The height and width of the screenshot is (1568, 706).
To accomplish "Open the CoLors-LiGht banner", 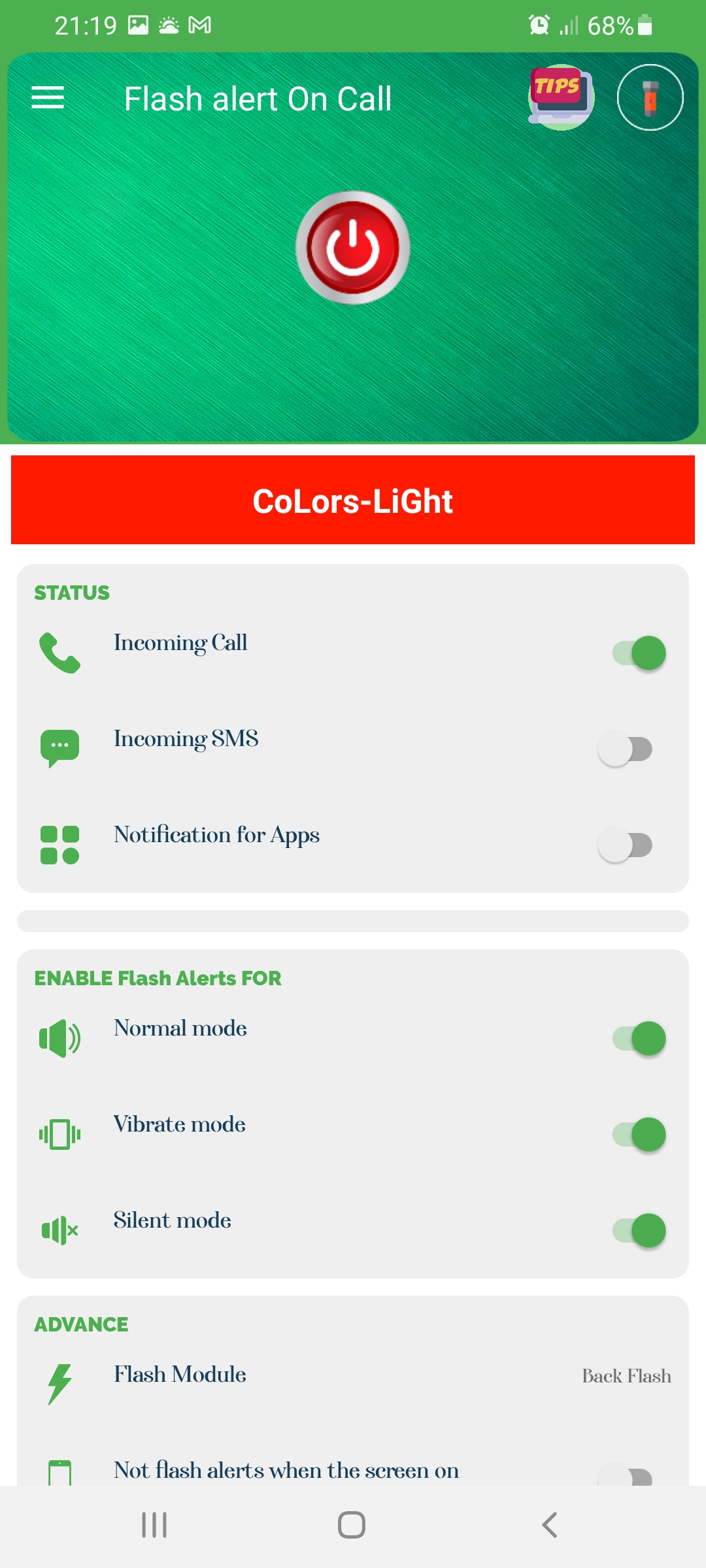I will pyautogui.click(x=353, y=500).
